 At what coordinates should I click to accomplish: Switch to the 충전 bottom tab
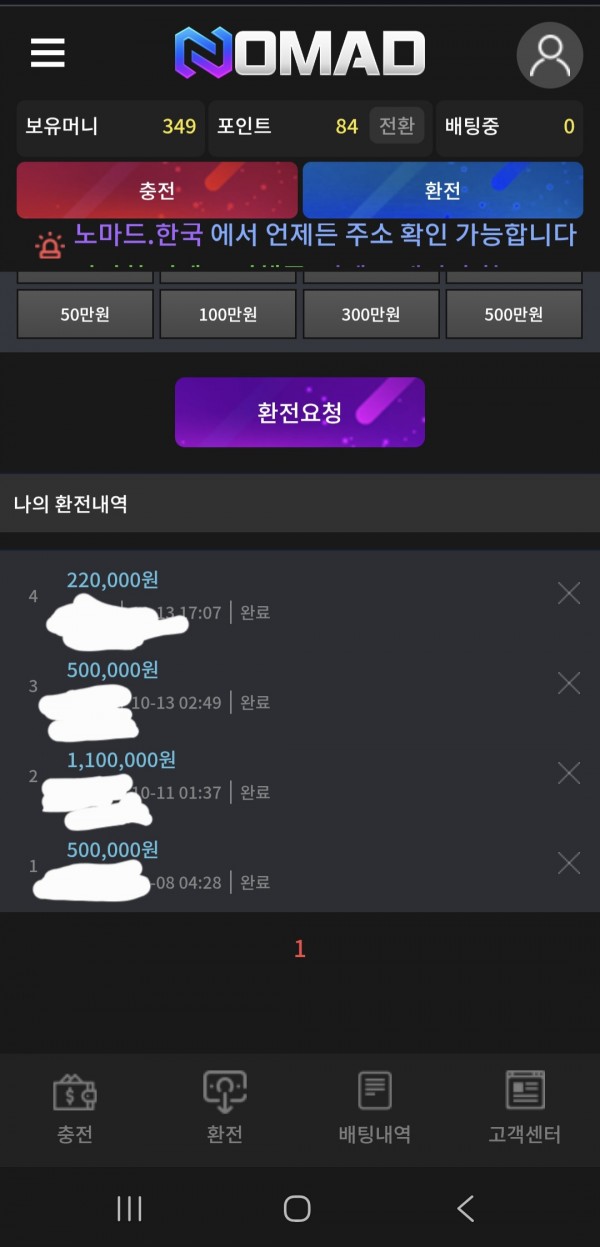point(75,1107)
